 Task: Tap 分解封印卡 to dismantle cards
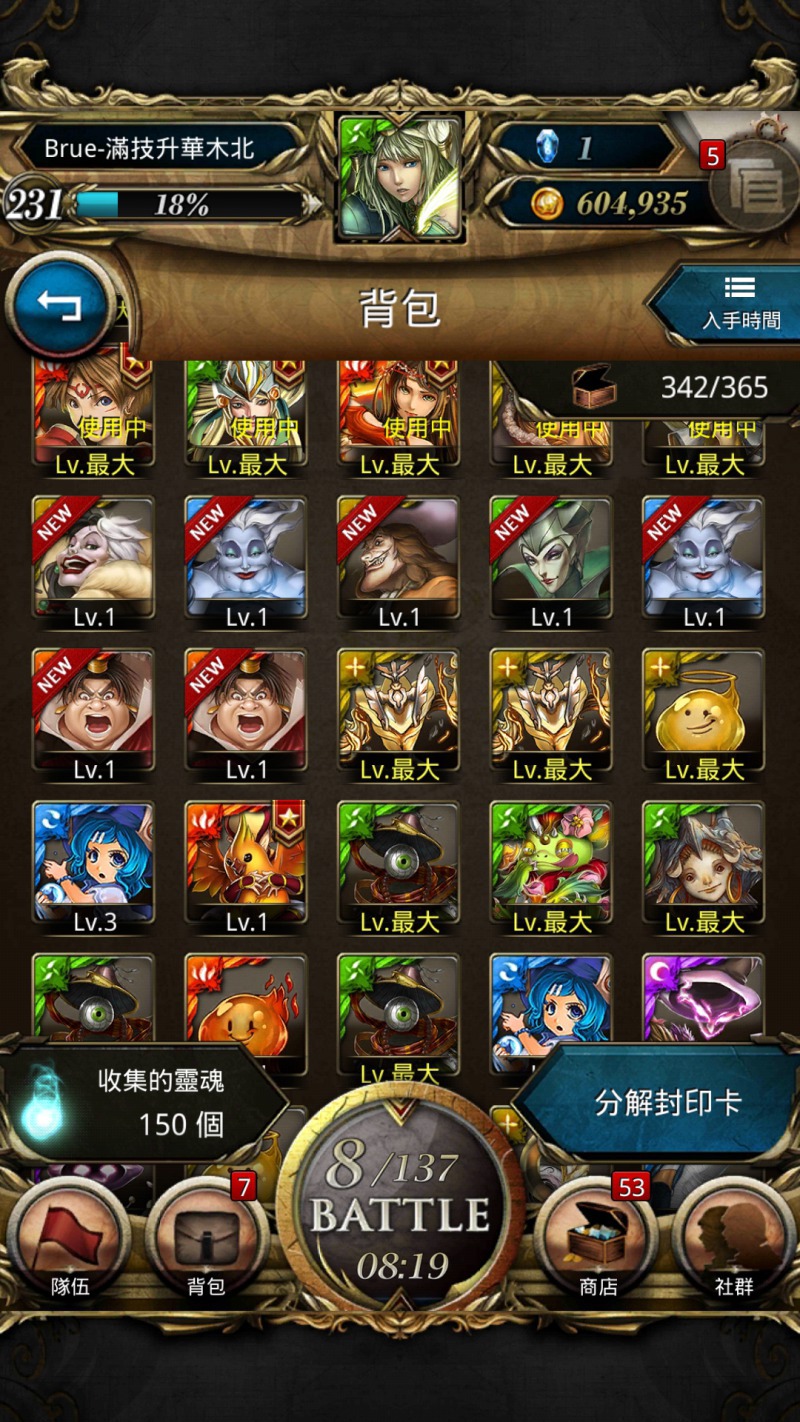[660, 1103]
